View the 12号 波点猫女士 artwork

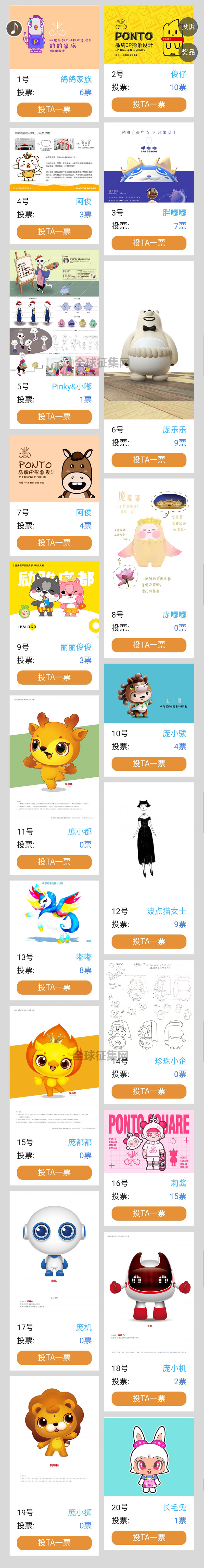coord(149,840)
